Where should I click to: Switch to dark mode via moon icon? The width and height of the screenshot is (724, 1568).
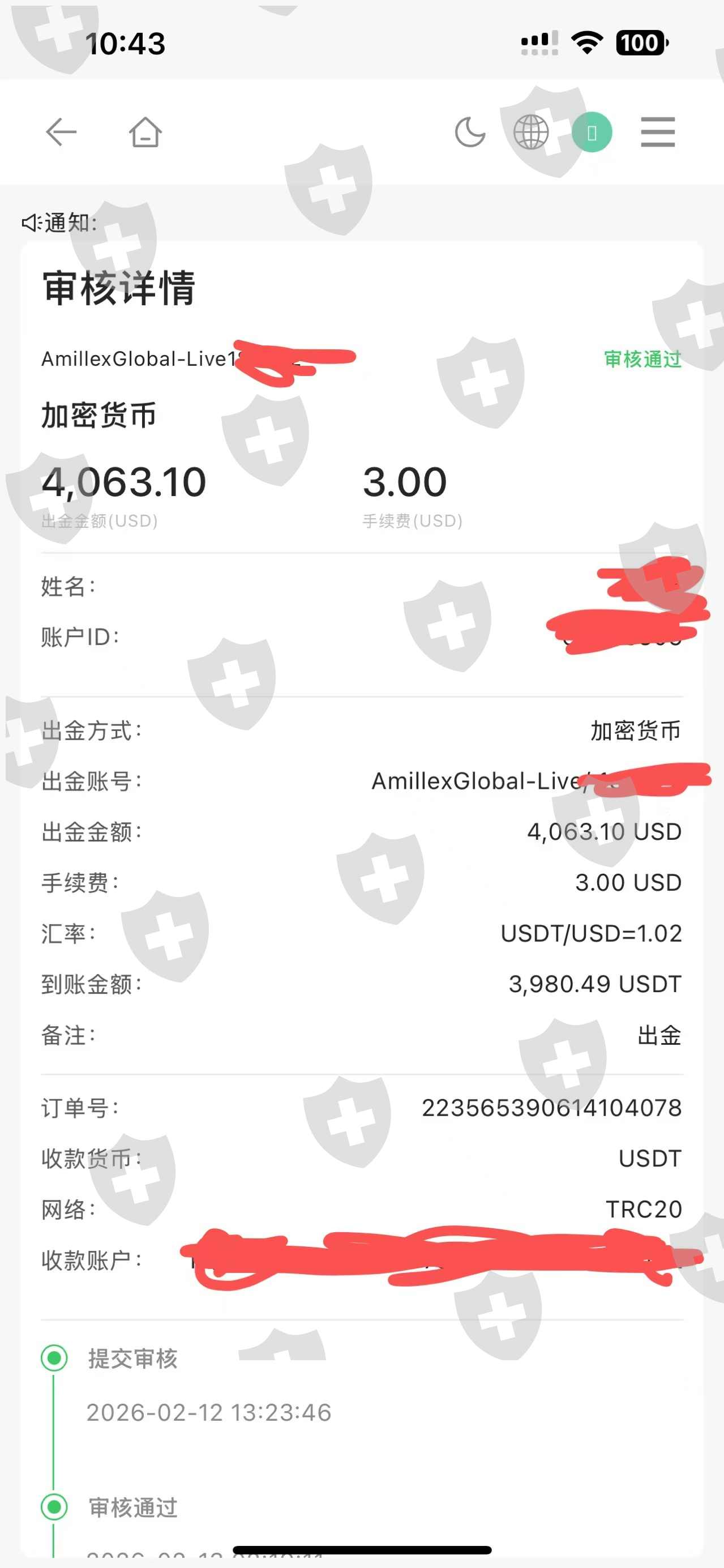pos(470,132)
